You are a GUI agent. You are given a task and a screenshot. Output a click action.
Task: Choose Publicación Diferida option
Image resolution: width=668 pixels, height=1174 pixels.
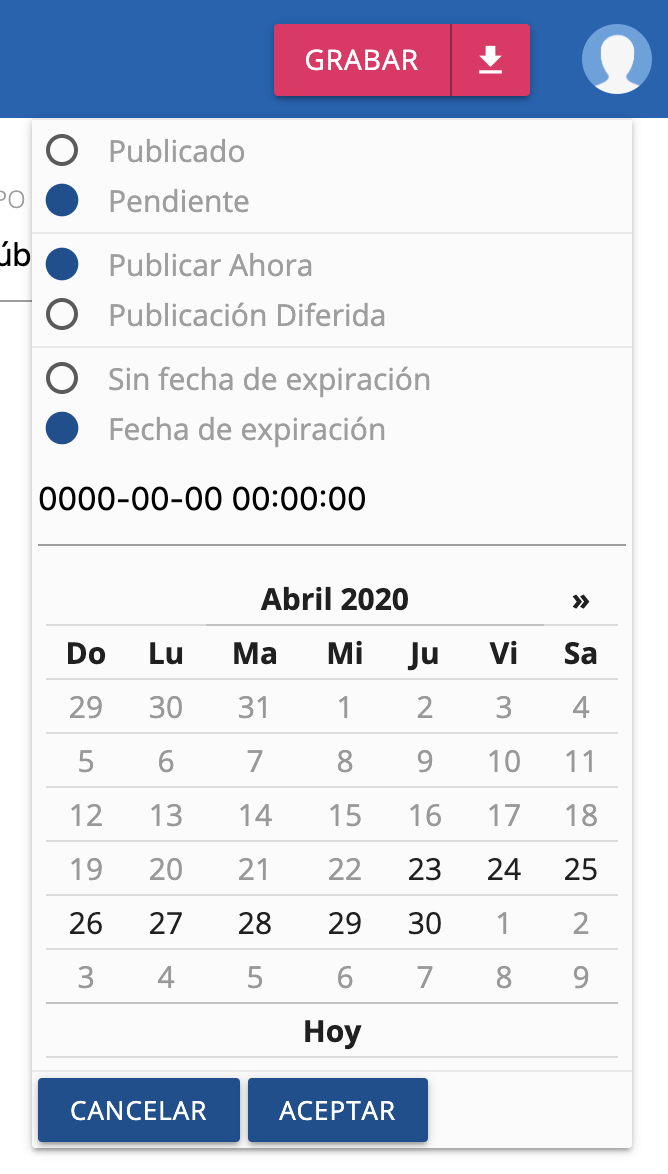coord(62,315)
